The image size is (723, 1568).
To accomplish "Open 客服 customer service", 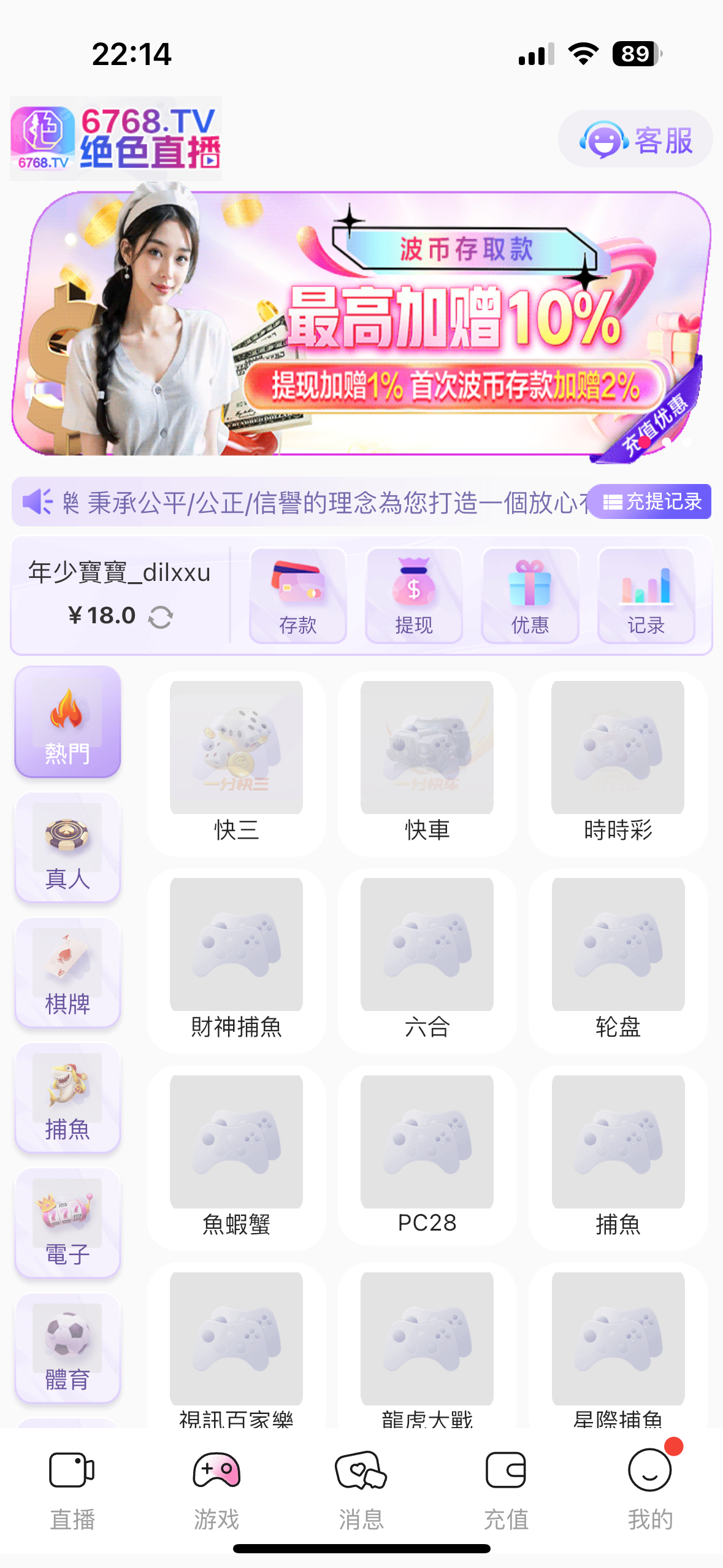I will (635, 139).
